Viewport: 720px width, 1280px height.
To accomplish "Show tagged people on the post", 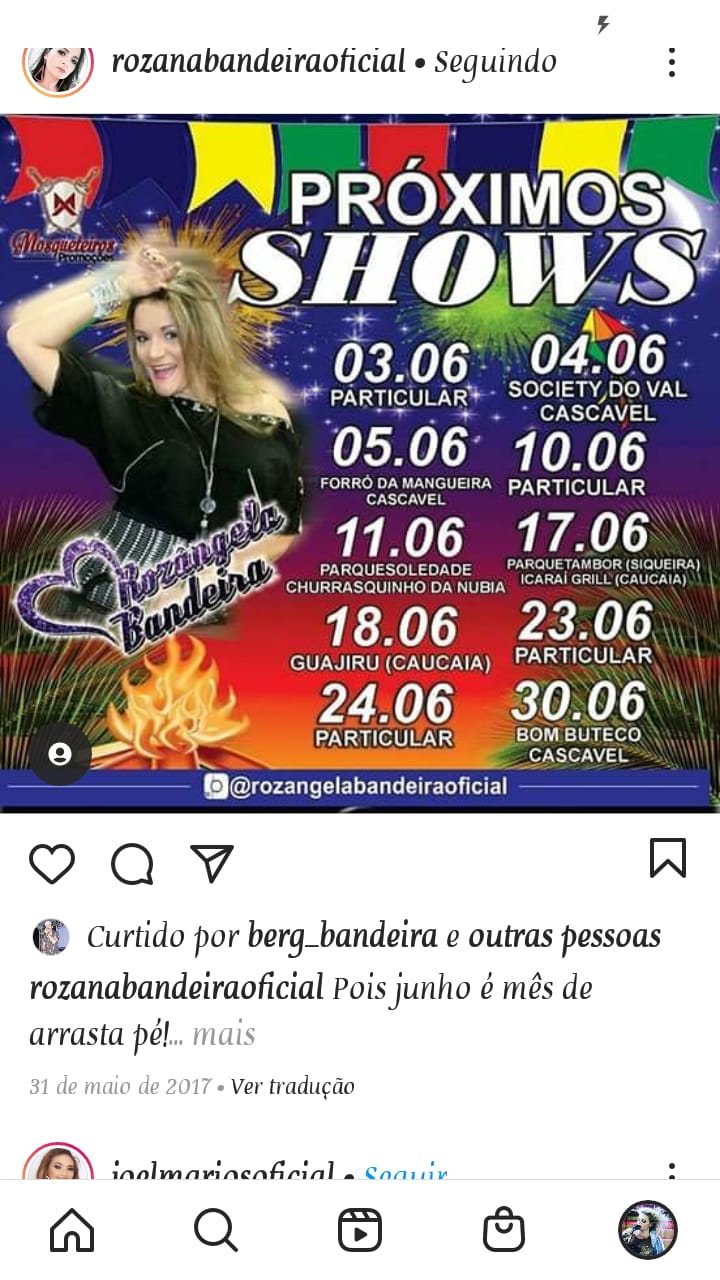I will (x=60, y=754).
